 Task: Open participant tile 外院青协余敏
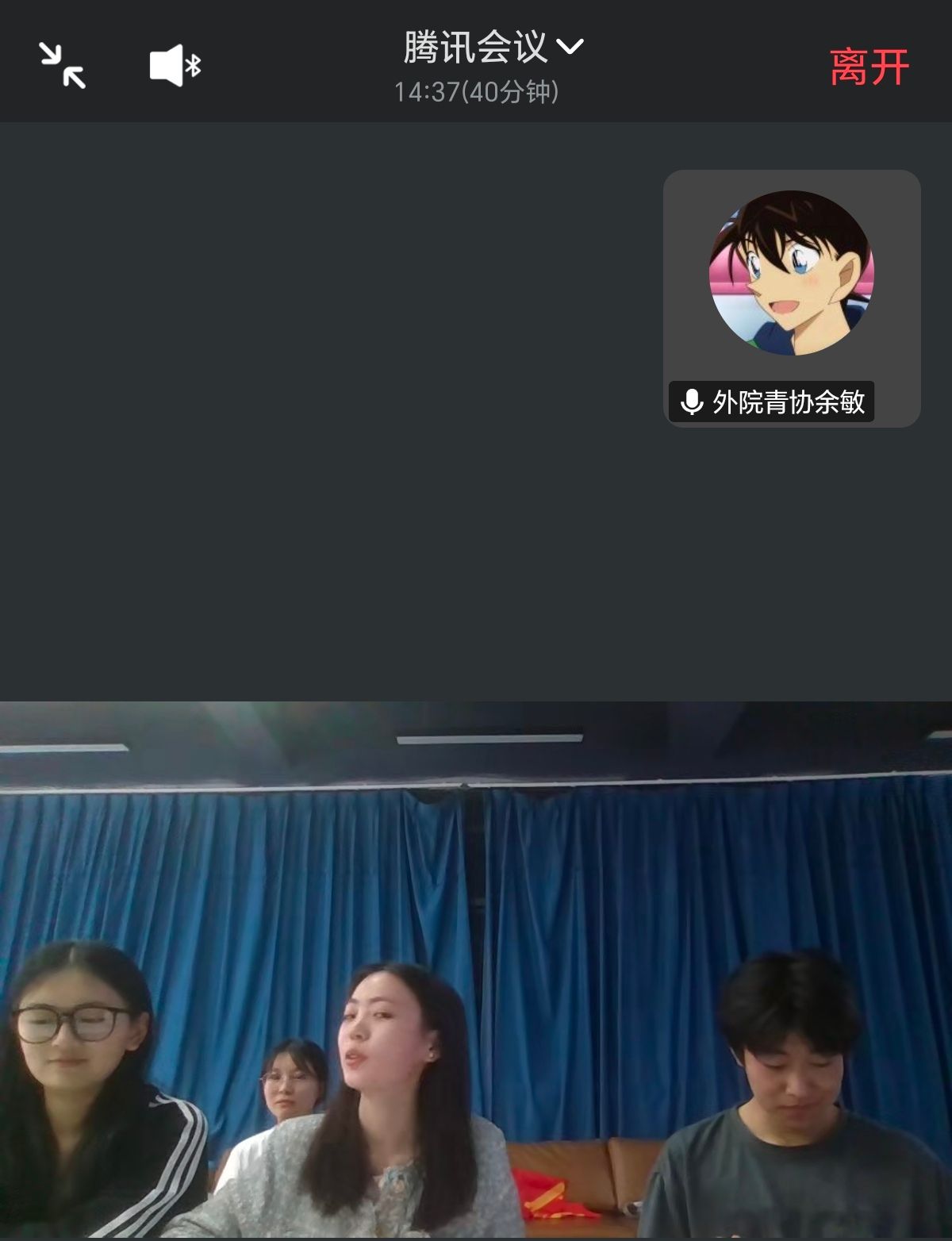tap(791, 298)
